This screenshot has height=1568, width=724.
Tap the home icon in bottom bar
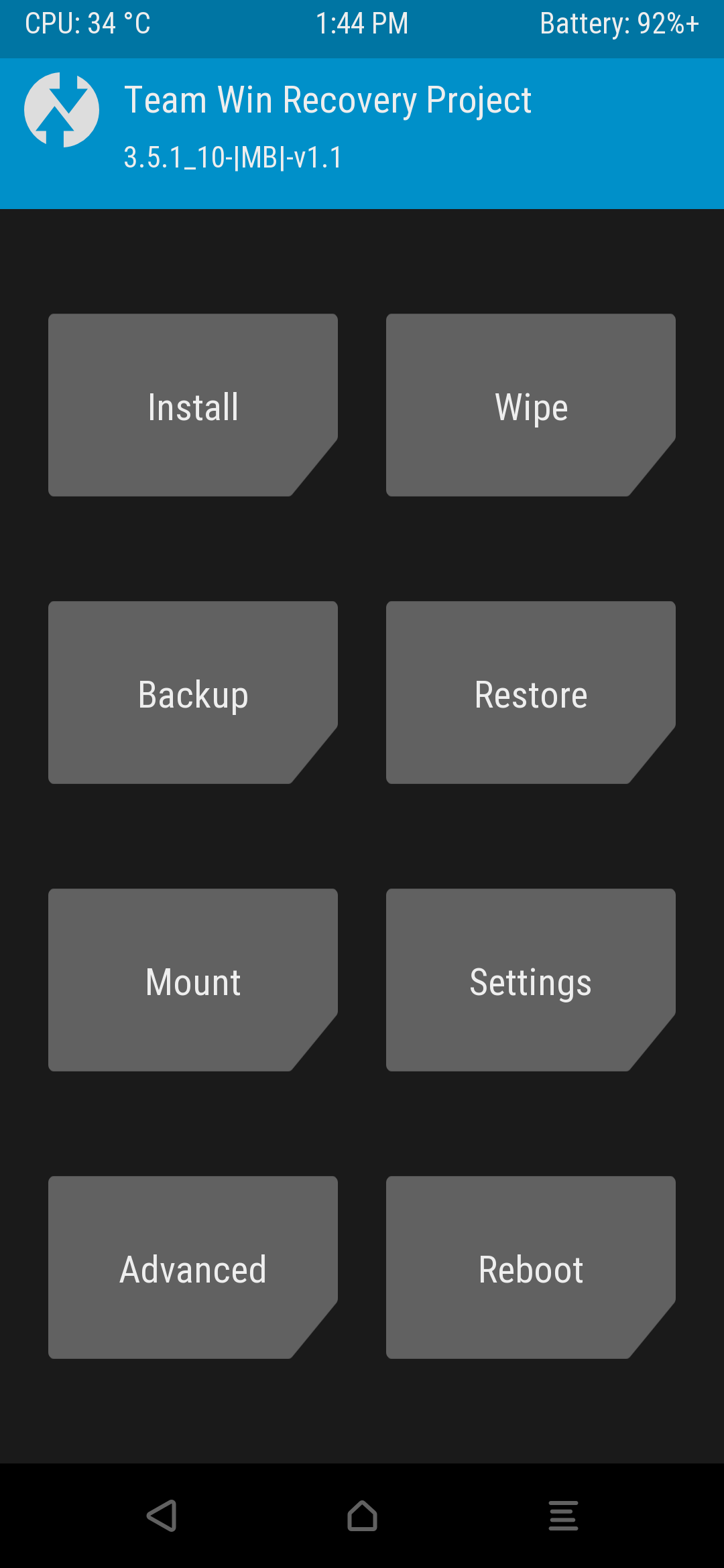pyautogui.click(x=362, y=1516)
